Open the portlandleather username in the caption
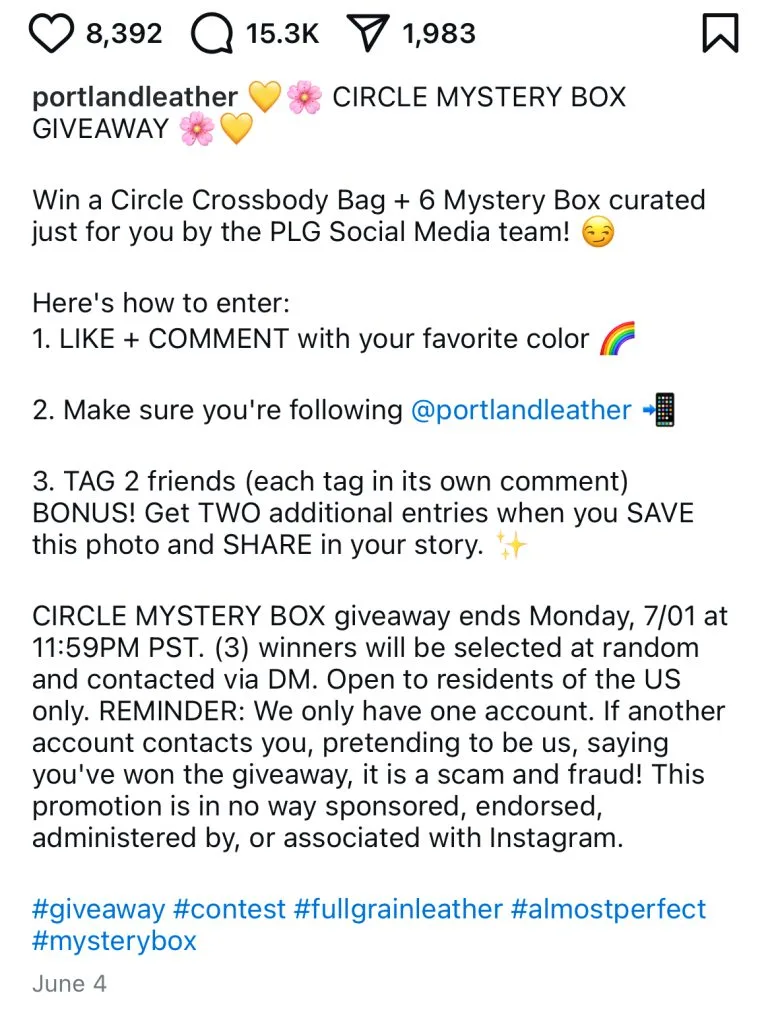The height and width of the screenshot is (1024, 772). (135, 98)
